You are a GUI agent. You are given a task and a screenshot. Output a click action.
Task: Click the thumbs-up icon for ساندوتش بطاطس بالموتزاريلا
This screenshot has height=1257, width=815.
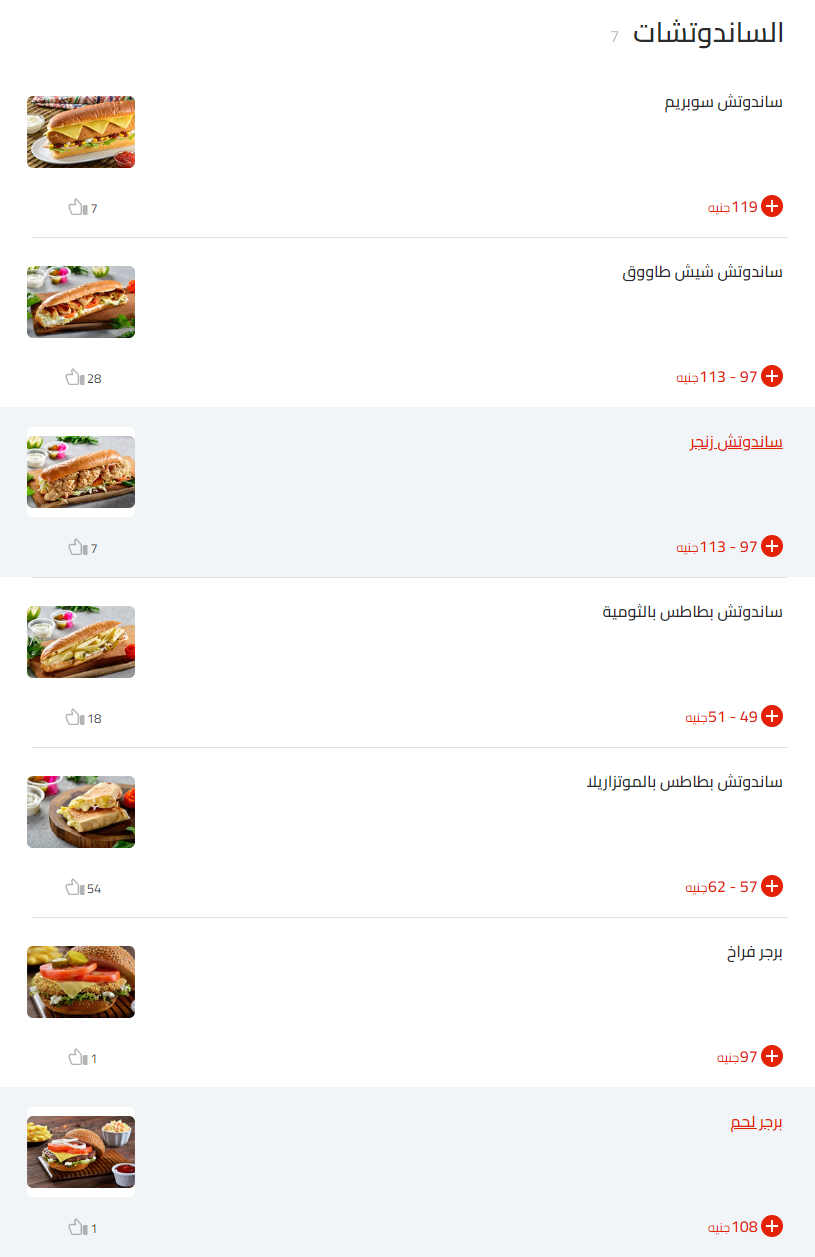(71, 886)
